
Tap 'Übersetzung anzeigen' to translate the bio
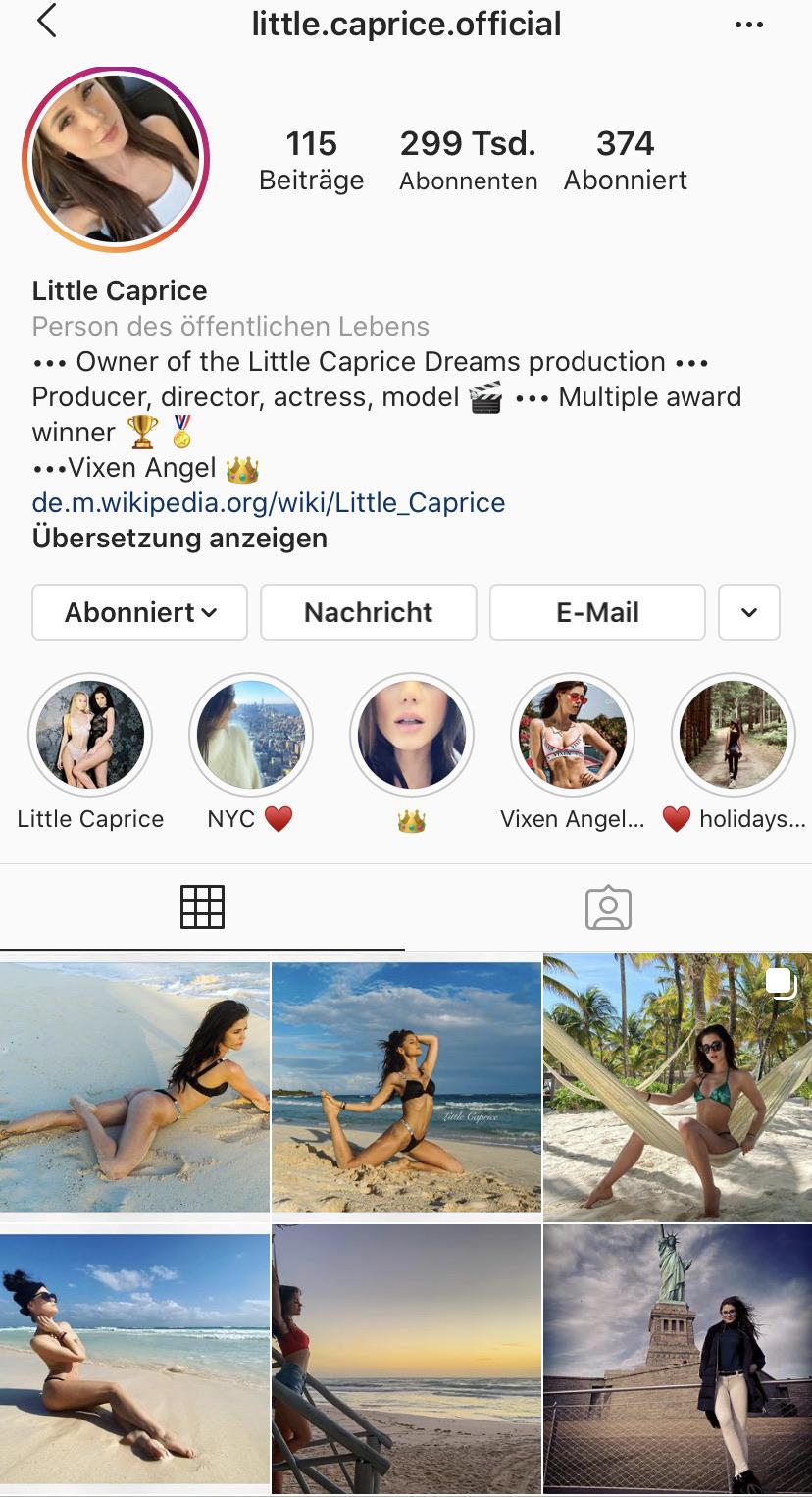179,538
